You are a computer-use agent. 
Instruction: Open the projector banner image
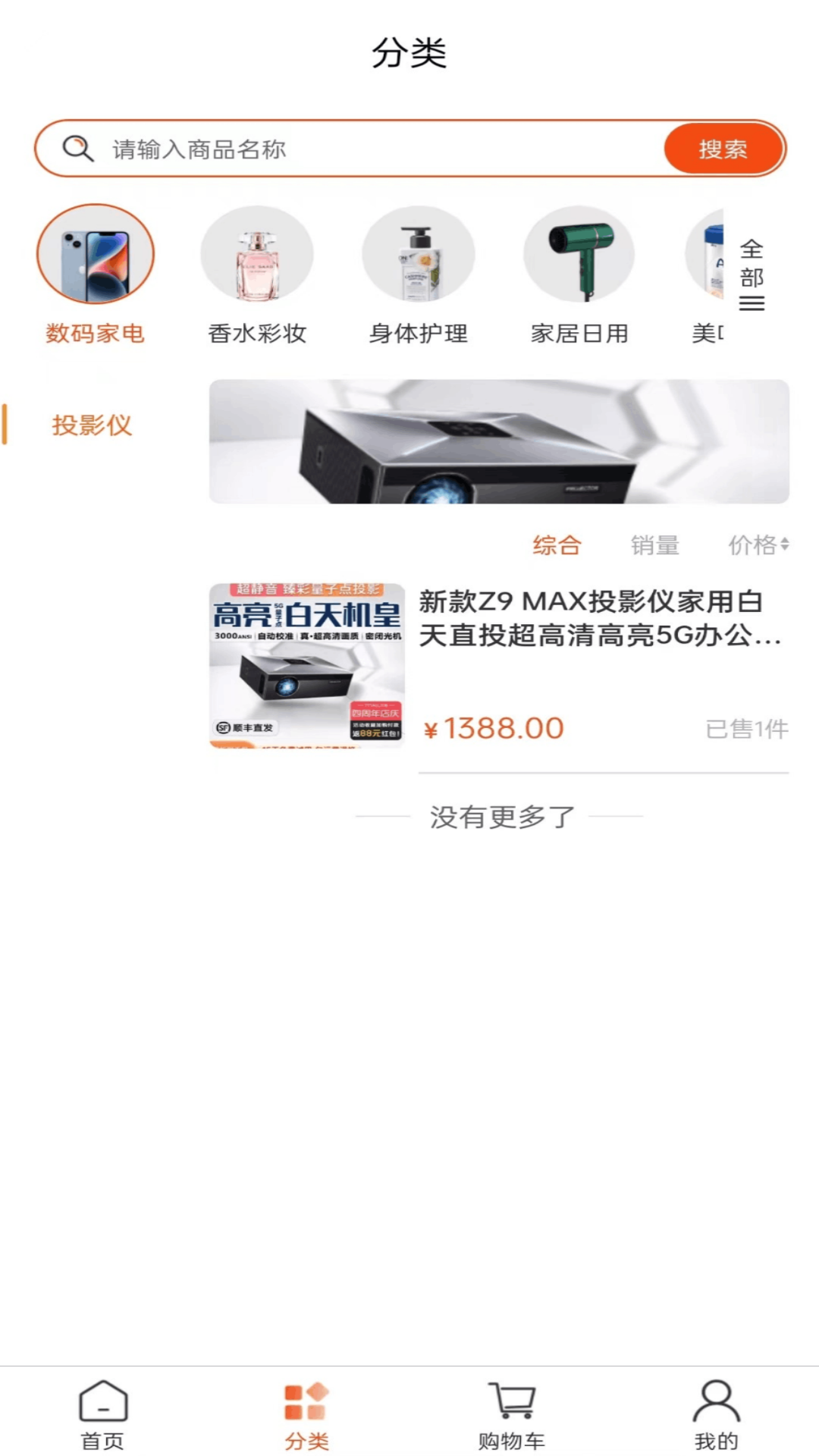(x=499, y=441)
